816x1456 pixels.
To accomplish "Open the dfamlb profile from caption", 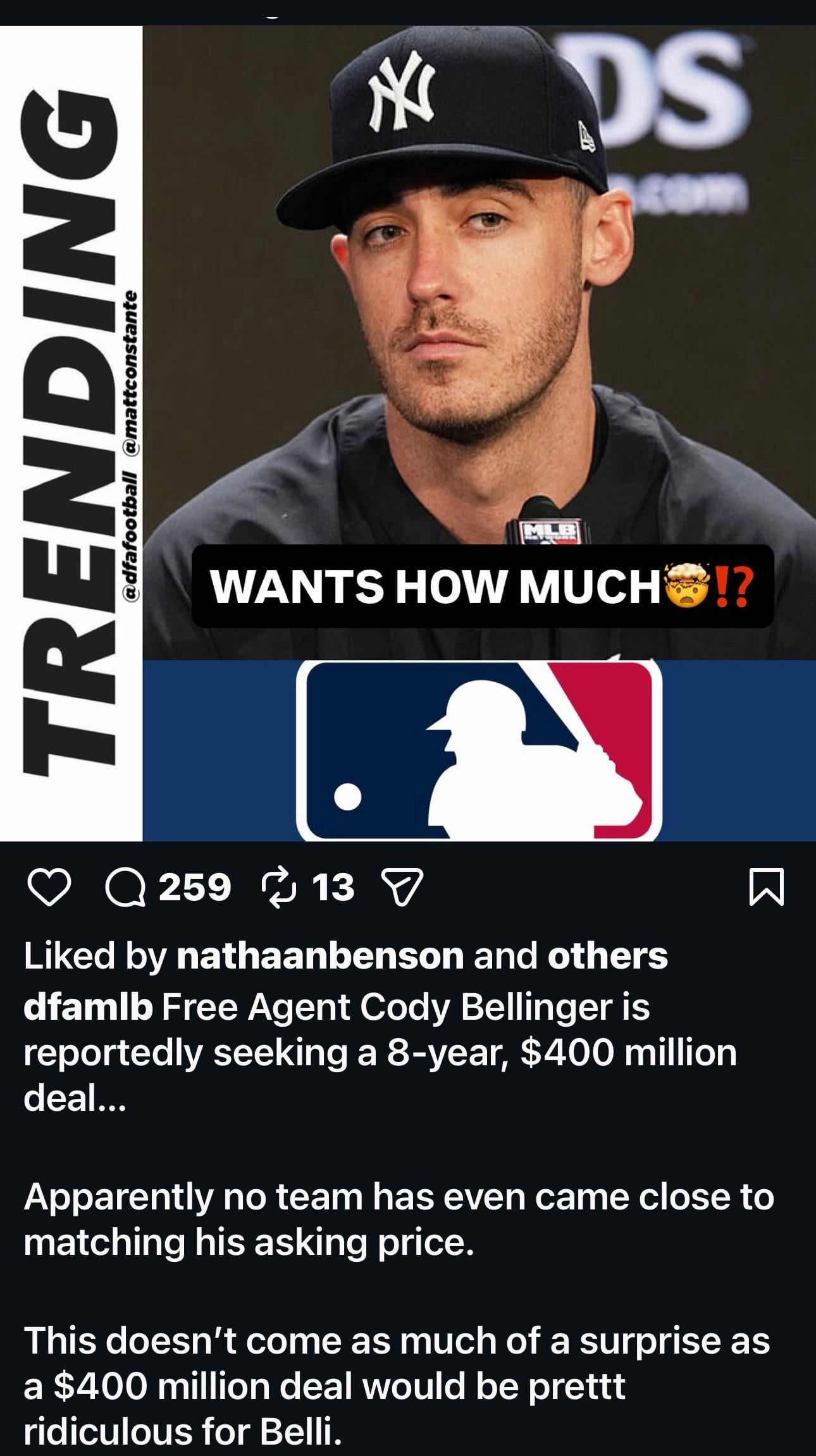I will [x=88, y=1006].
